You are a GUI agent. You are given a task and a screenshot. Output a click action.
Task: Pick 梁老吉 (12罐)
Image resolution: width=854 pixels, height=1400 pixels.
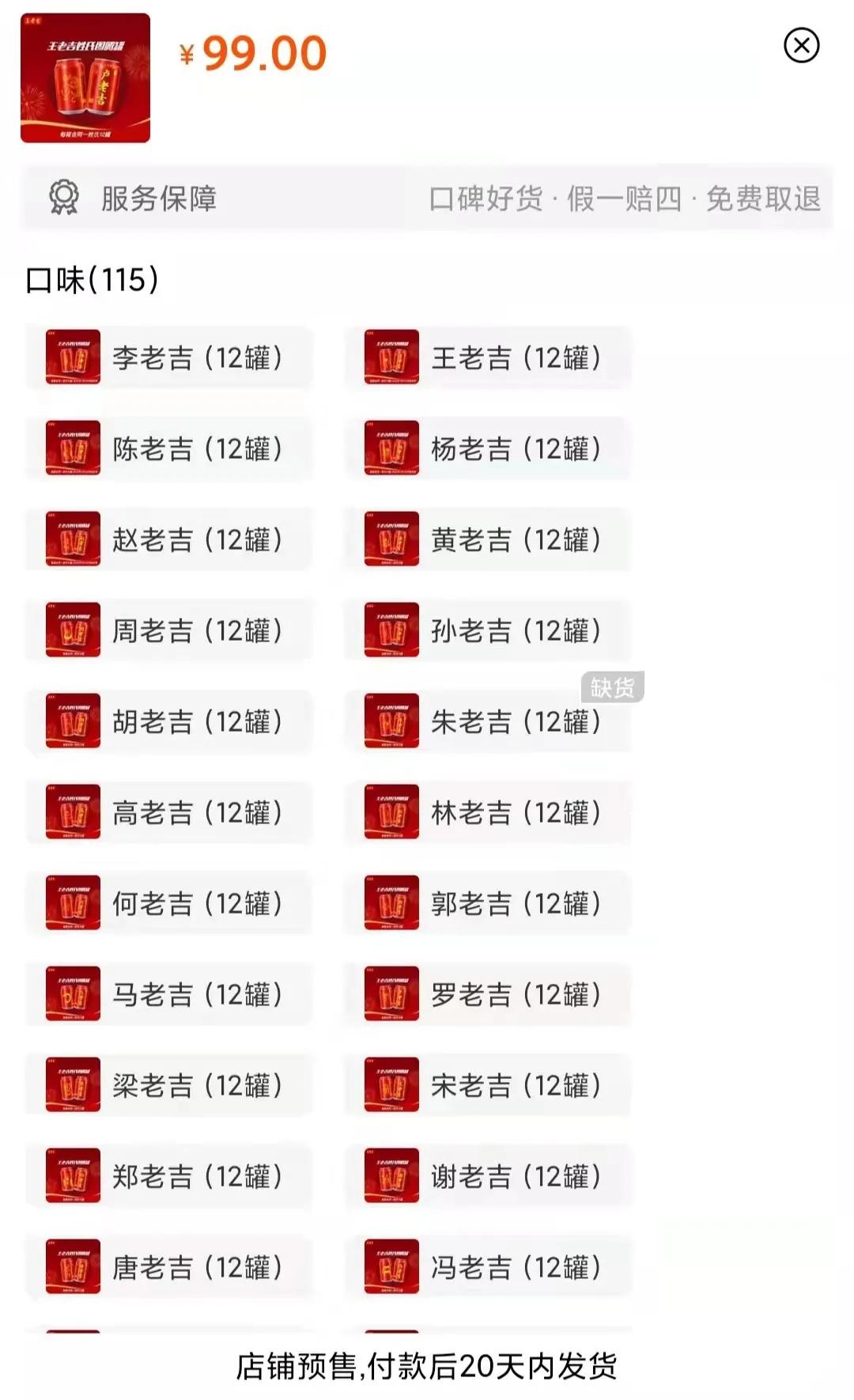pos(169,1085)
